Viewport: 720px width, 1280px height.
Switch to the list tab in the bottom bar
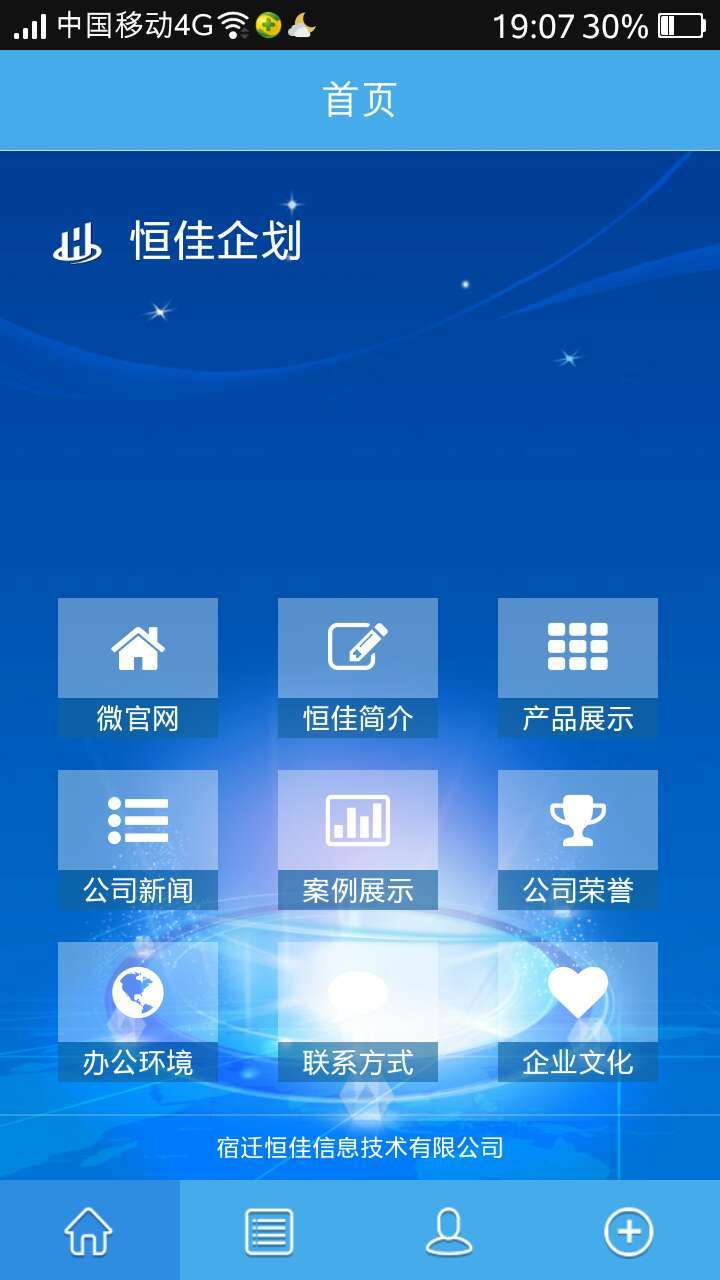click(269, 1231)
